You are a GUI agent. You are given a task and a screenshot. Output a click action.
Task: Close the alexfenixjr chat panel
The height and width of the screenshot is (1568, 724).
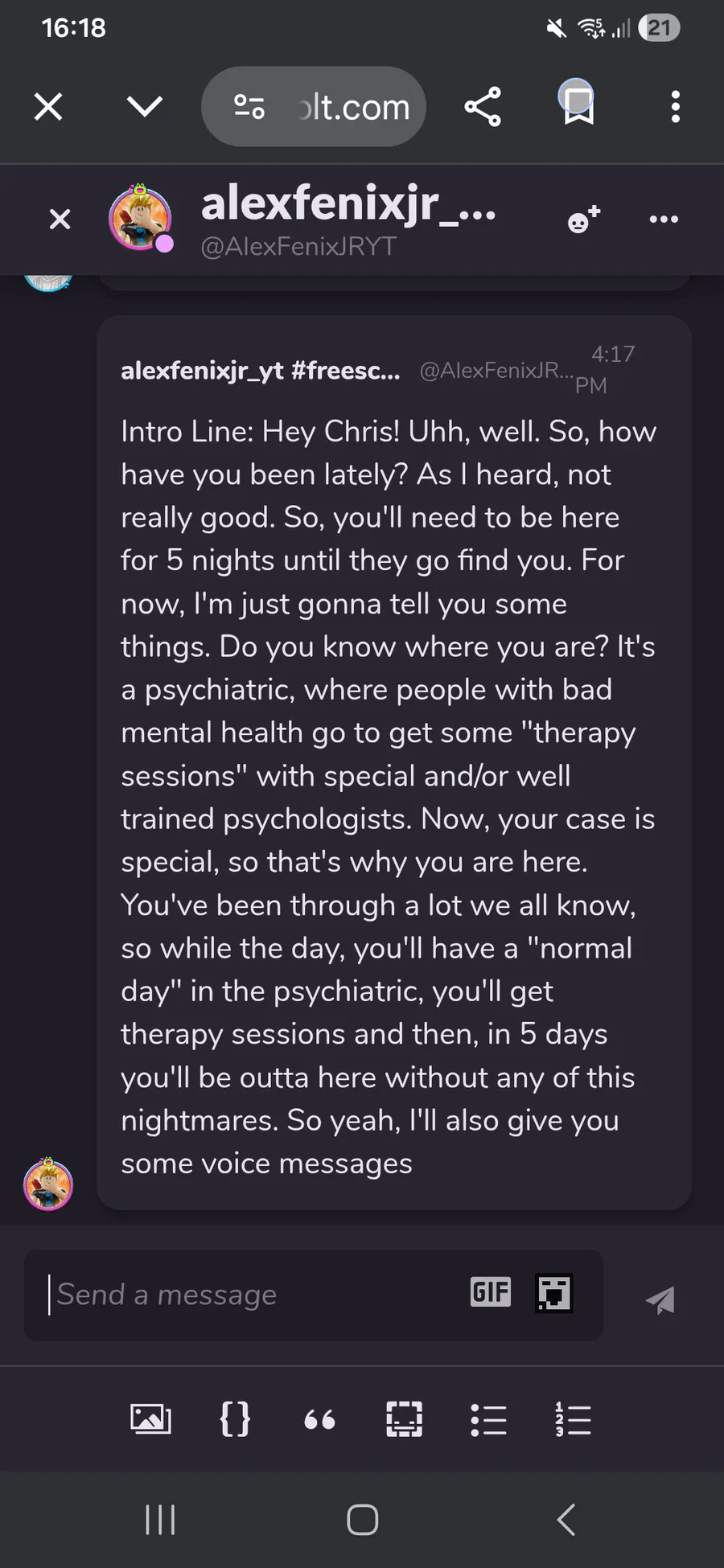60,219
